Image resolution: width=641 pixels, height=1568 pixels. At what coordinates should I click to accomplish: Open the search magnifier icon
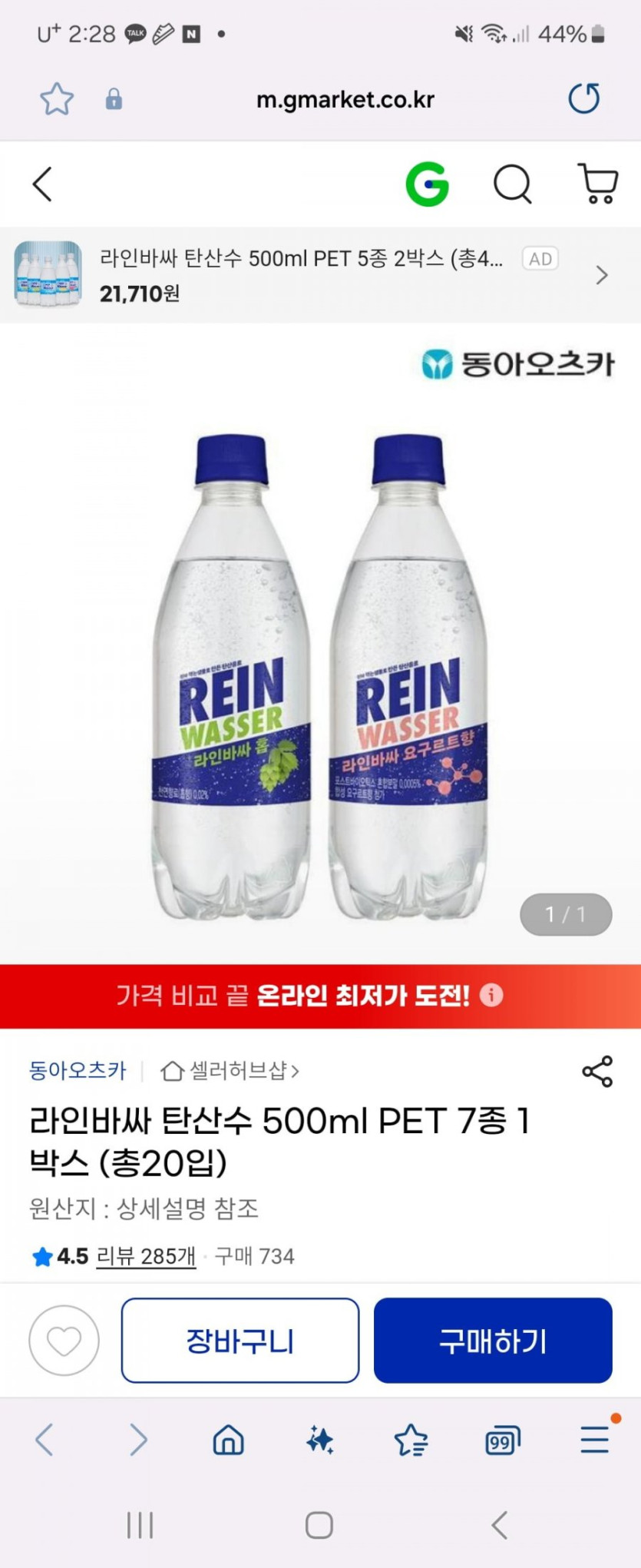click(512, 184)
